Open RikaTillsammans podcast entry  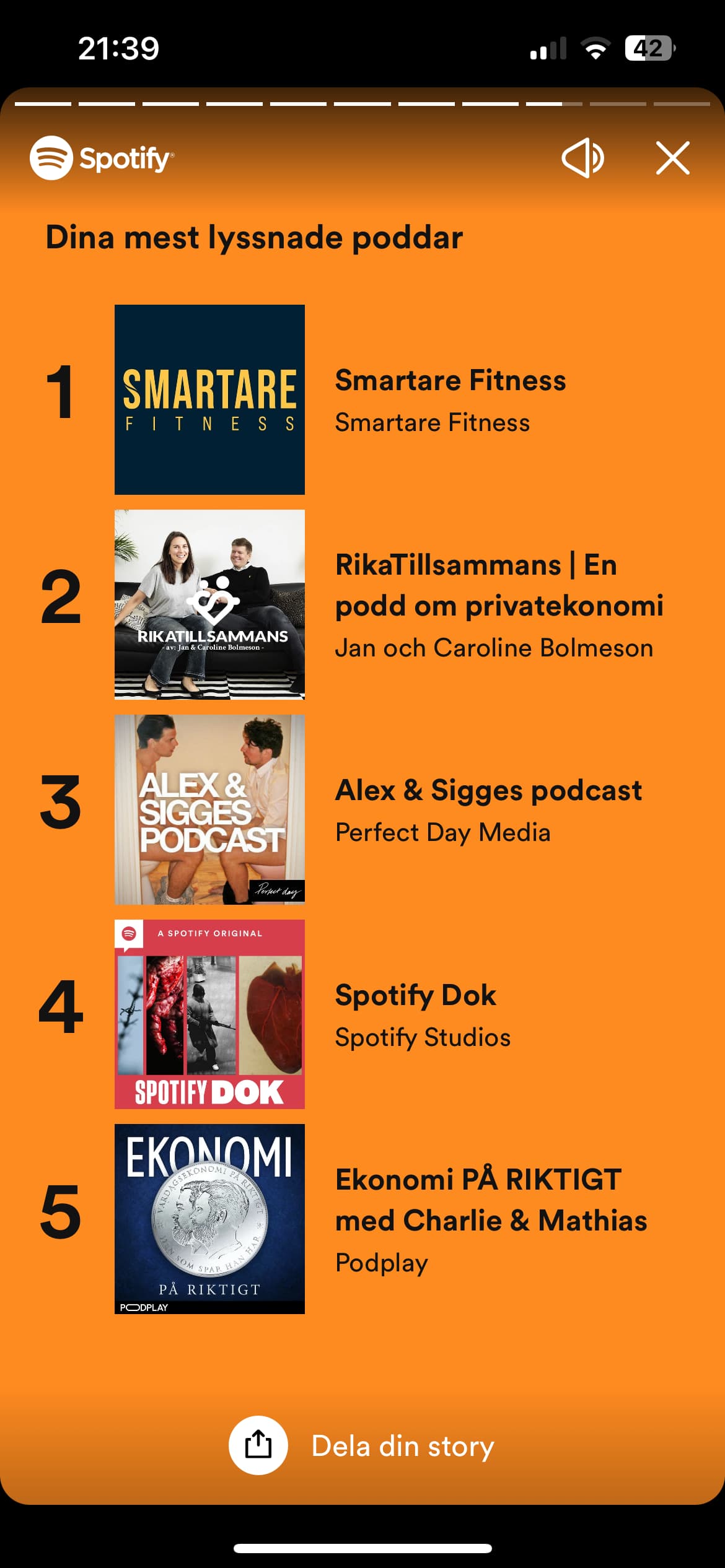(x=362, y=604)
